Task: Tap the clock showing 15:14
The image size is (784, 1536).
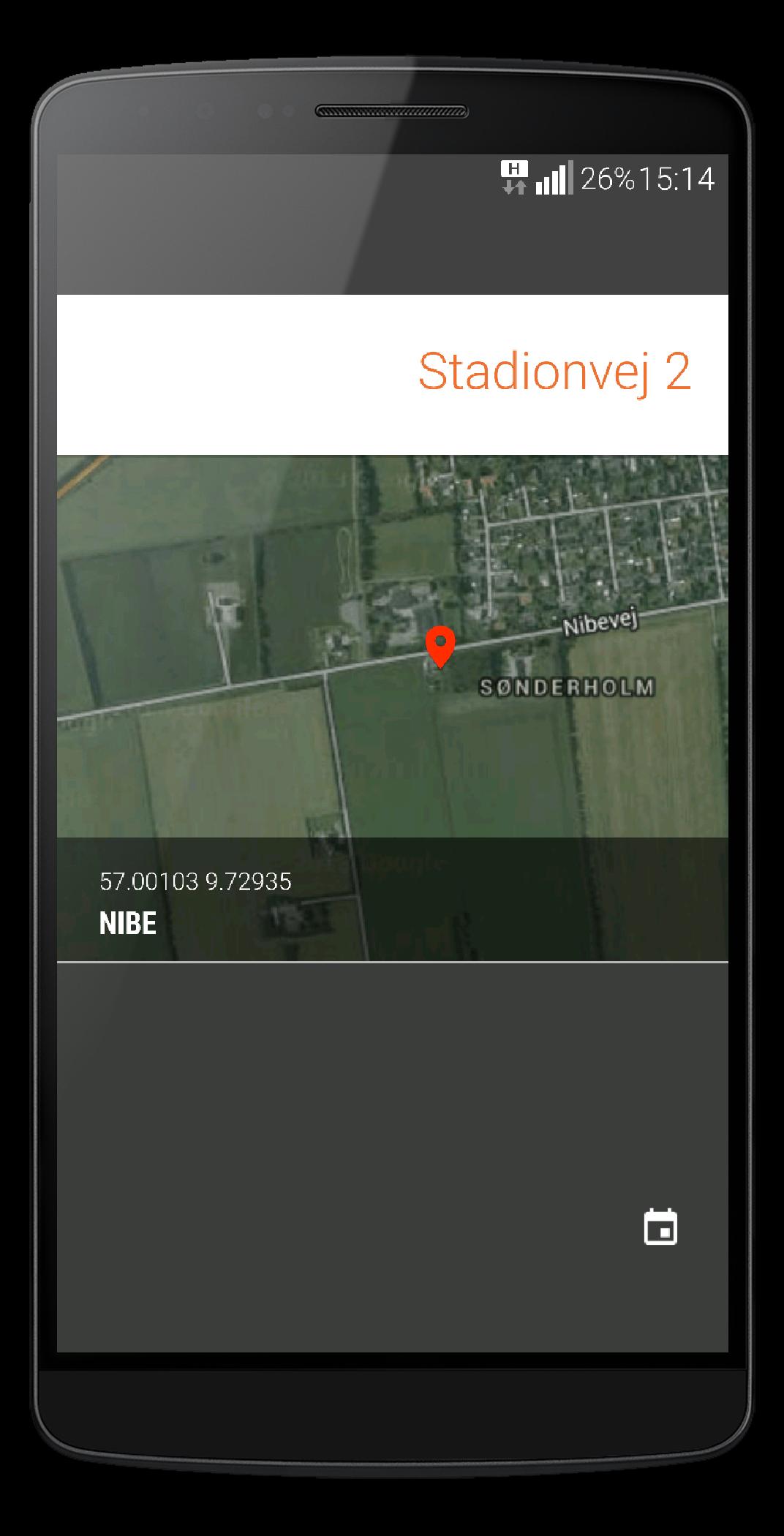Action: 678,178
